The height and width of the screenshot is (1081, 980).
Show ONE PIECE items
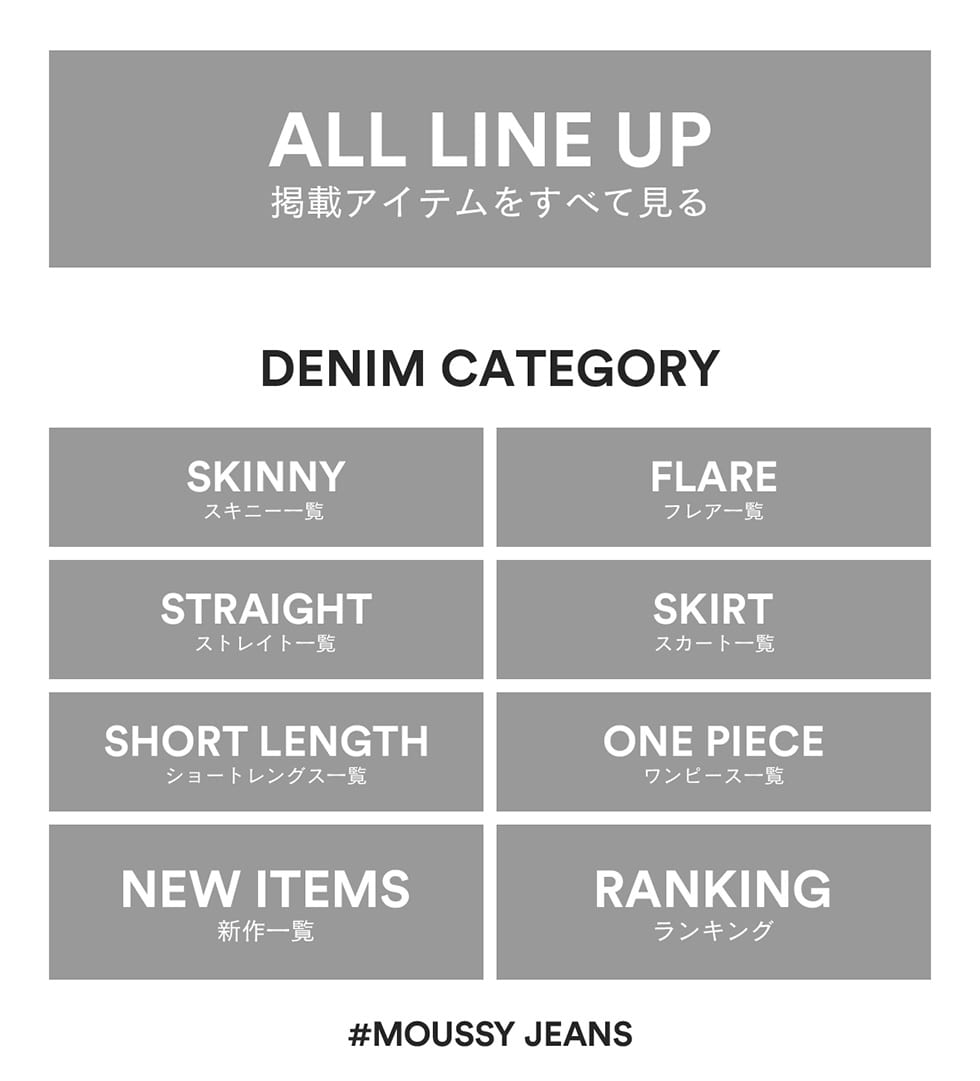tap(714, 752)
